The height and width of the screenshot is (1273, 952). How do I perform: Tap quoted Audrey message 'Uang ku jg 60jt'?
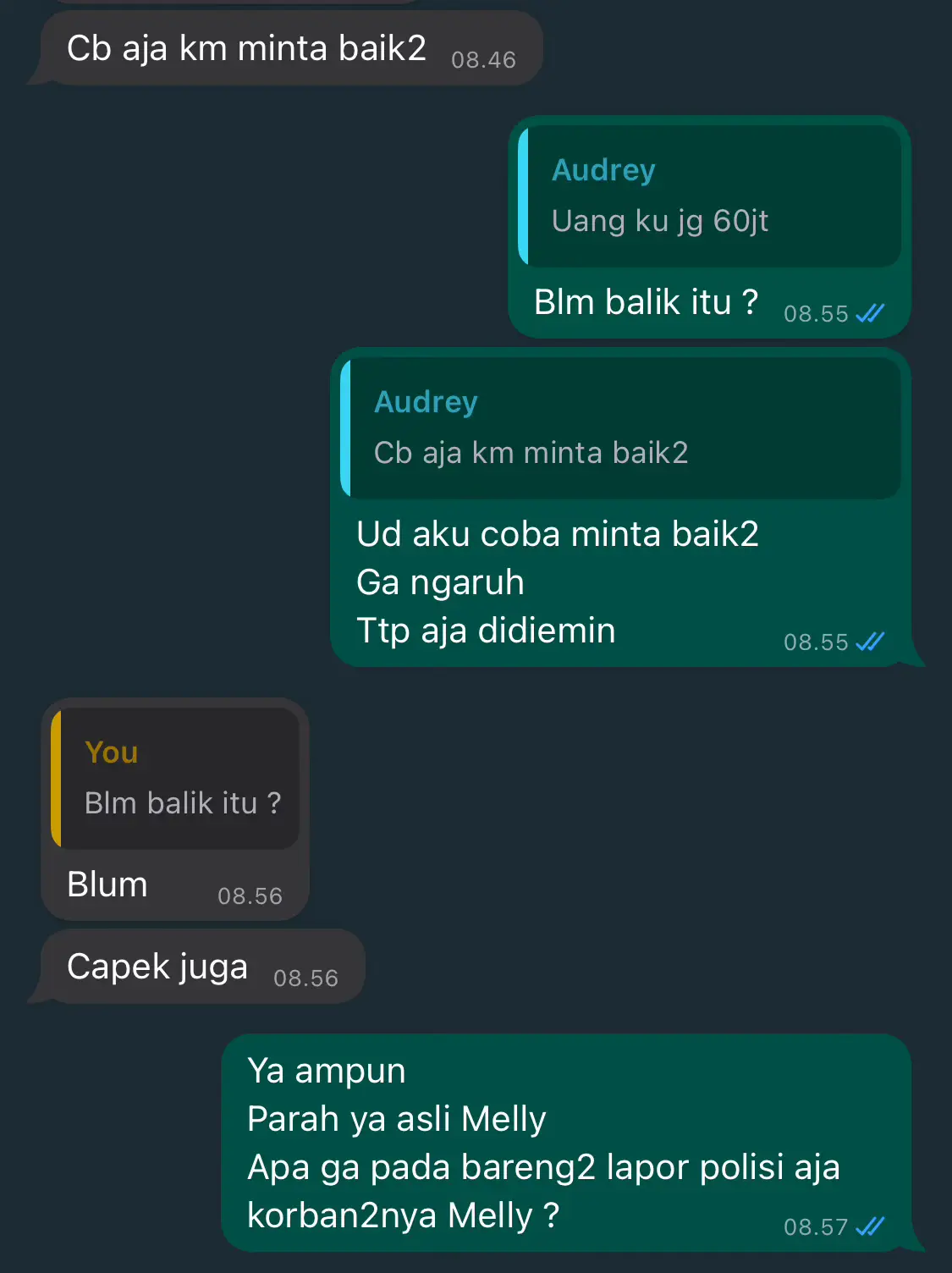tap(709, 196)
